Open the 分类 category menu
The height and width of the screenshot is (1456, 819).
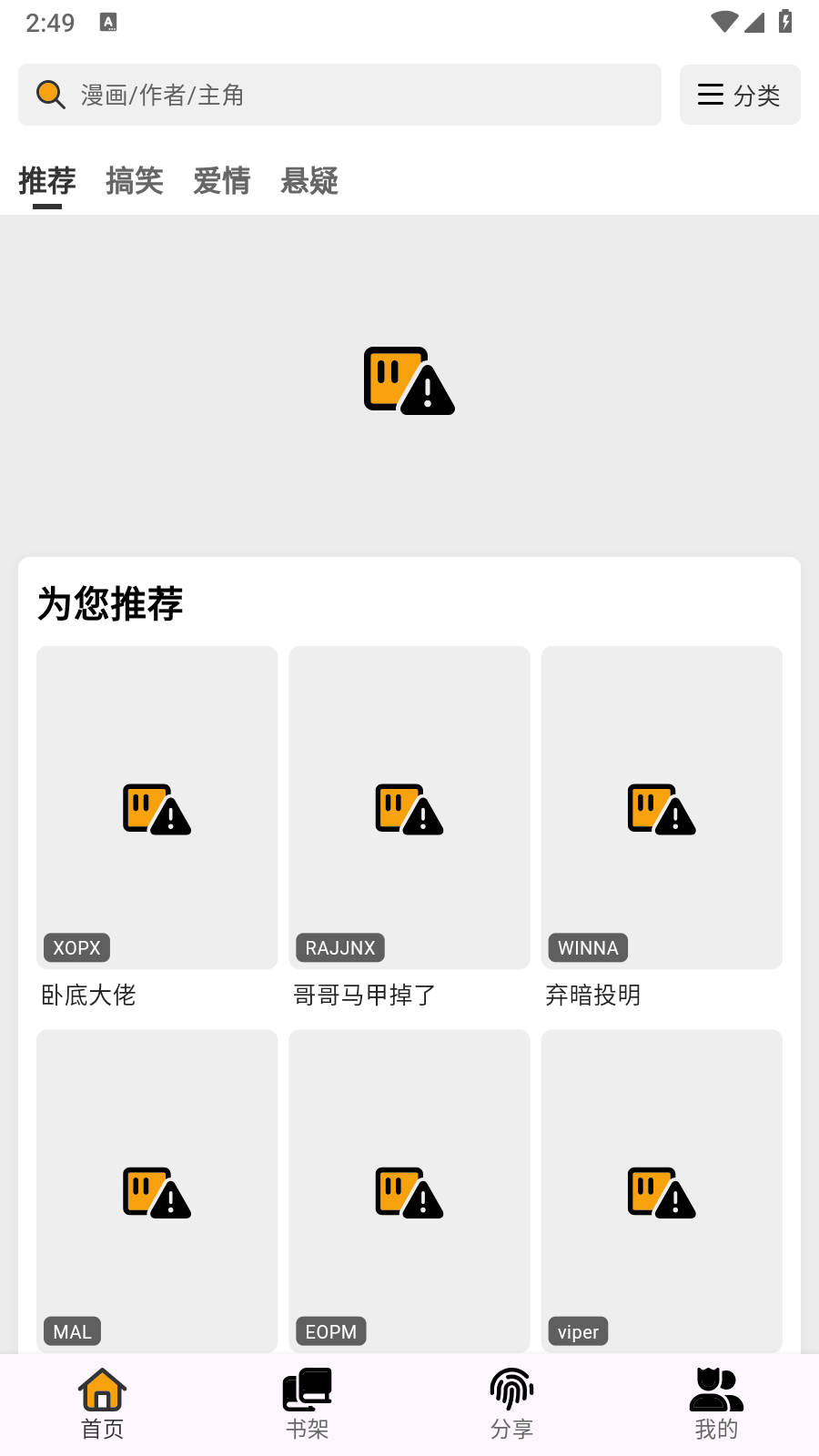(739, 95)
